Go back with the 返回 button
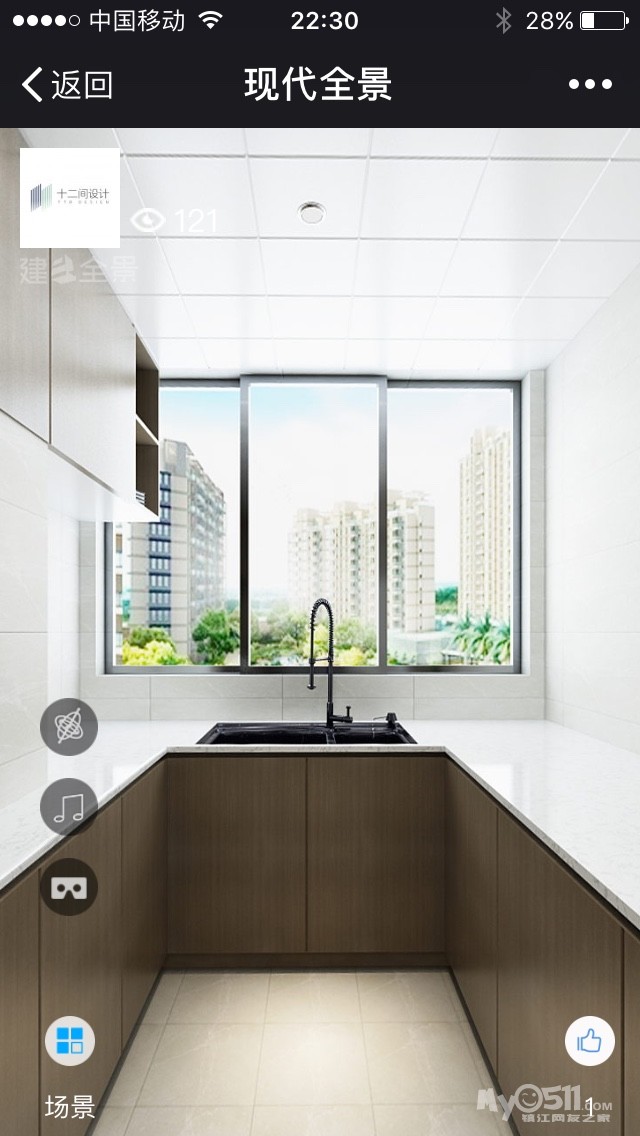640x1136 pixels. tap(67, 85)
